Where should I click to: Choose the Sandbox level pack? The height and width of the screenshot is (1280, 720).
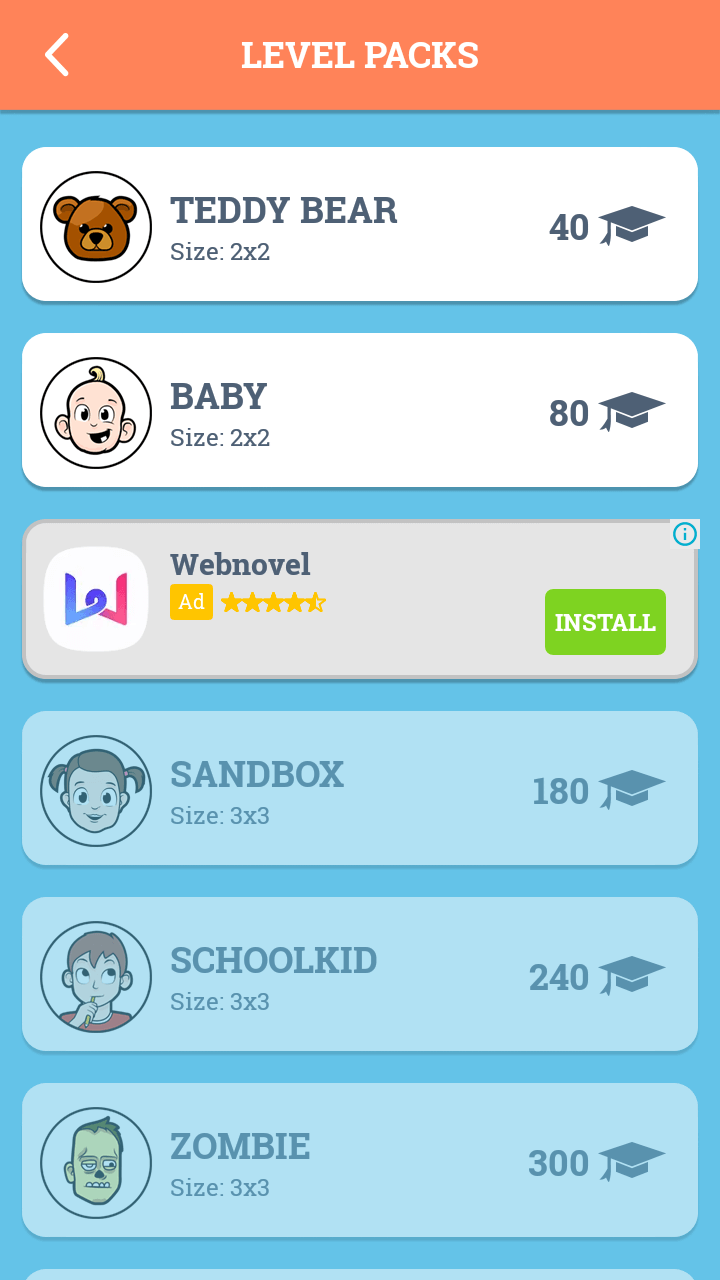click(x=360, y=788)
